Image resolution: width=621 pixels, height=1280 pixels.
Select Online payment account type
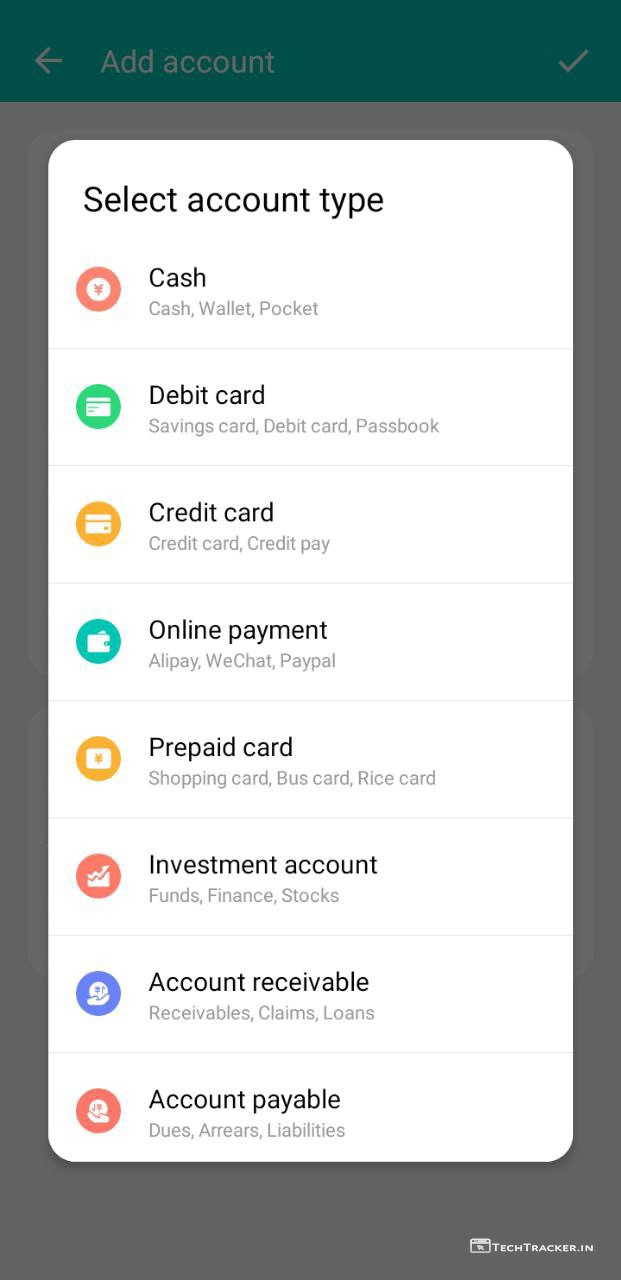(310, 643)
